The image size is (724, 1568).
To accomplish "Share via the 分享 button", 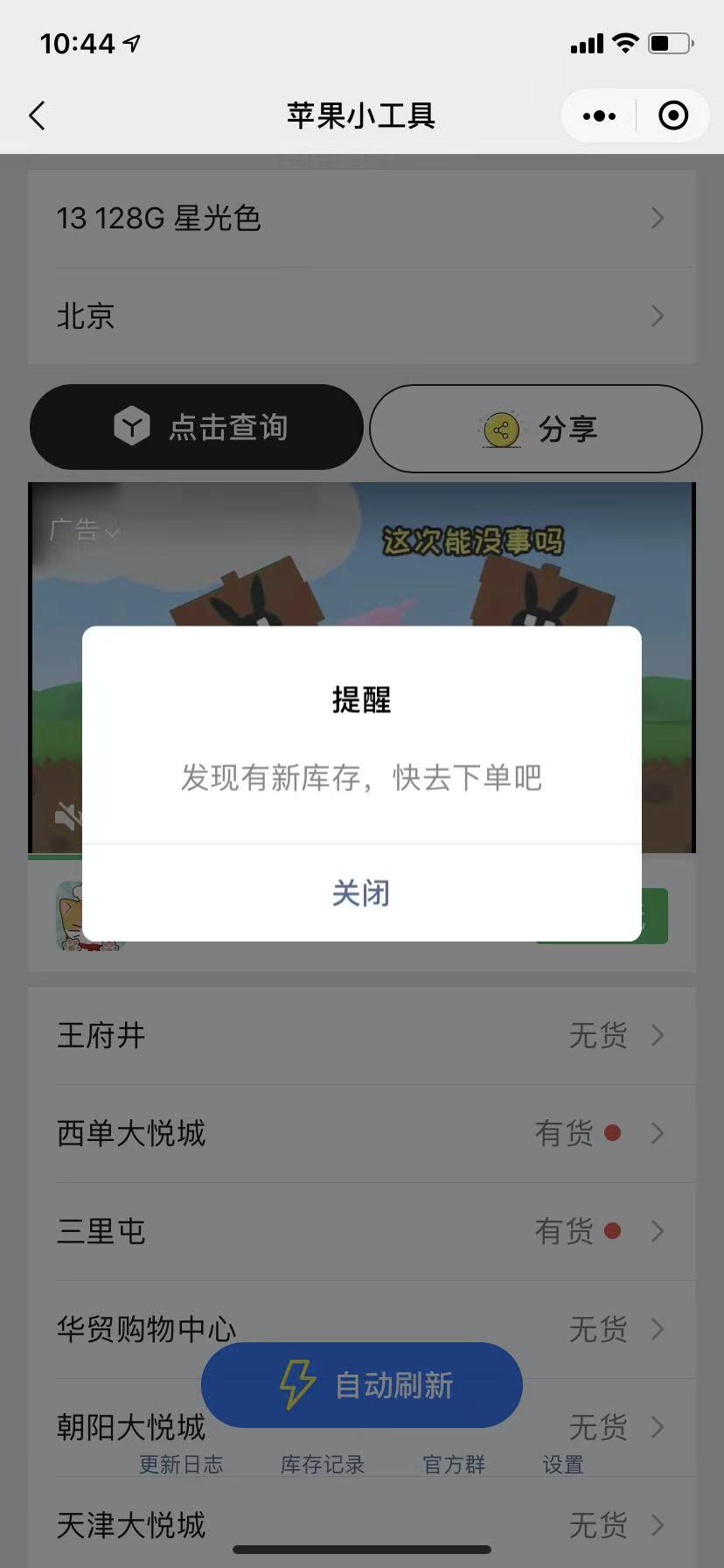I will pyautogui.click(x=535, y=429).
